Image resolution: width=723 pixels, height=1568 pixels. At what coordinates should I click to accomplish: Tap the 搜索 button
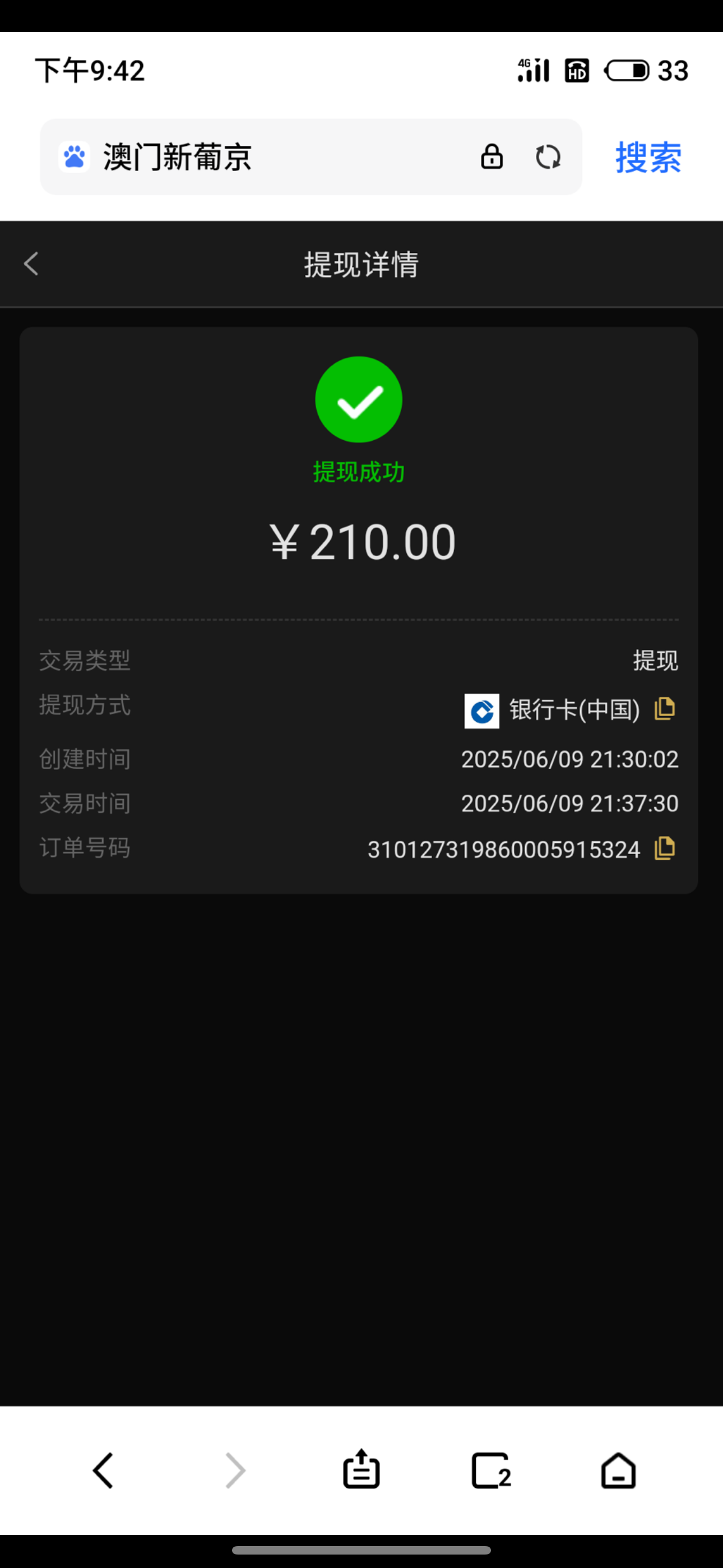647,158
